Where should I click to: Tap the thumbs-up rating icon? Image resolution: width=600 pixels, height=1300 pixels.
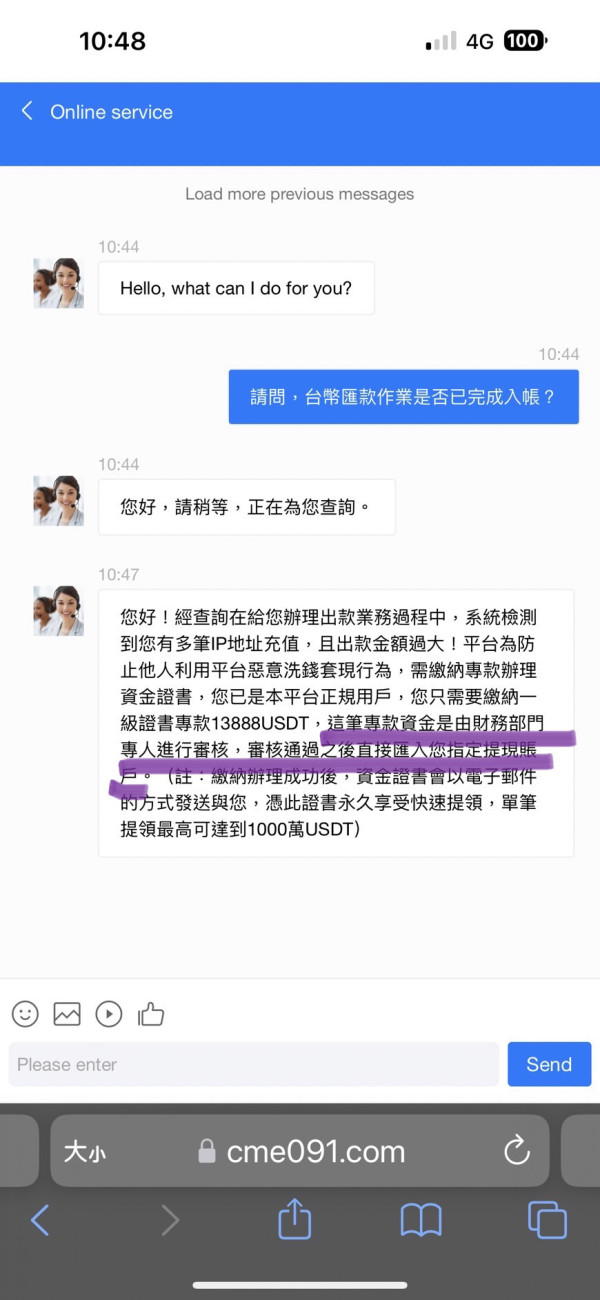pos(151,1014)
